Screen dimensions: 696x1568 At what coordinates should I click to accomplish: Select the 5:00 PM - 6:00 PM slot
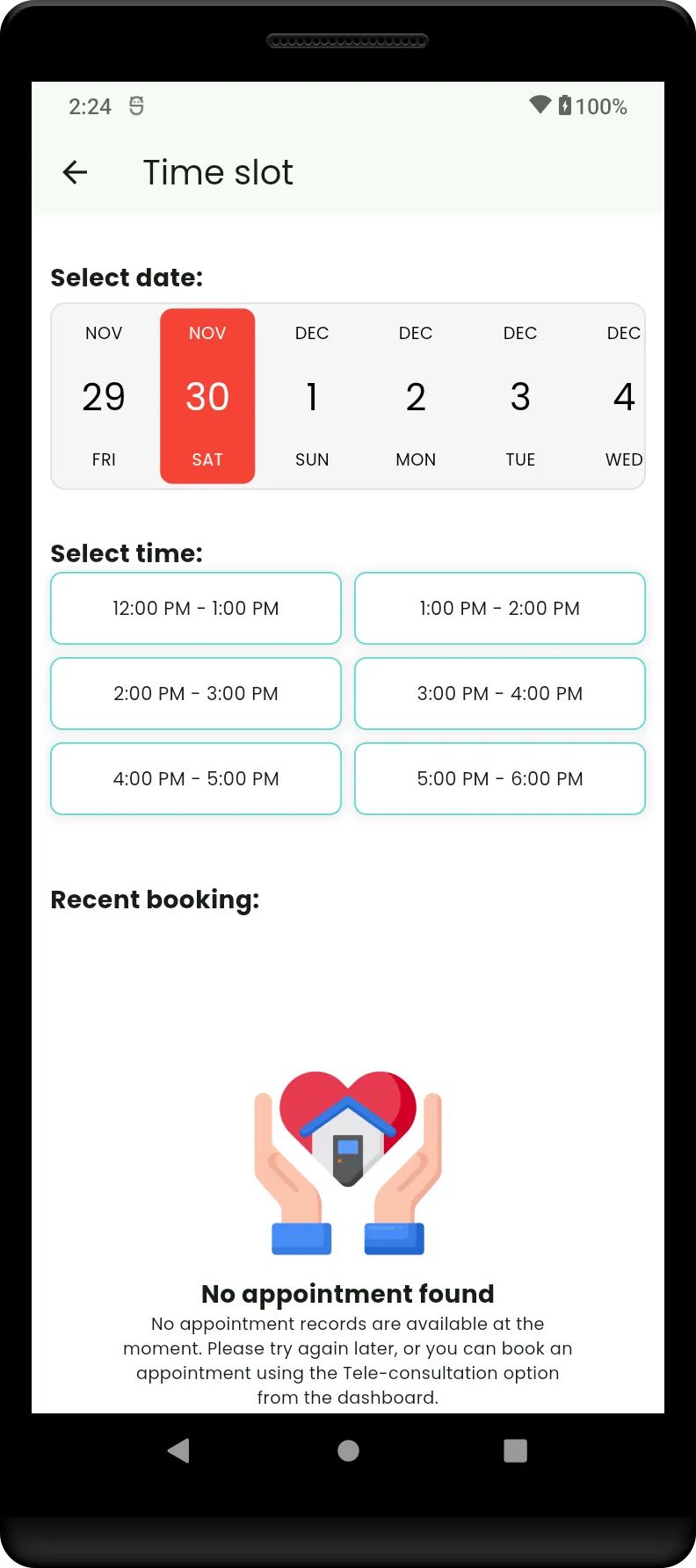pyautogui.click(x=500, y=778)
